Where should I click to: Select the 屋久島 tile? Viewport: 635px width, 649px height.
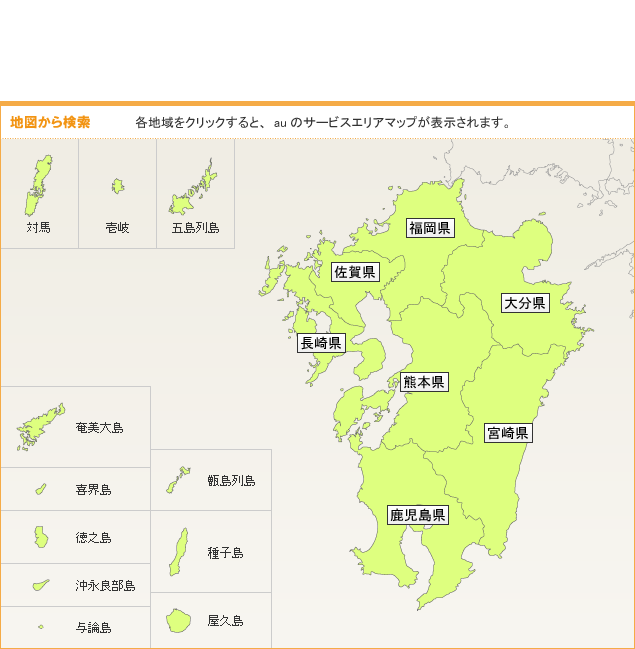click(211, 621)
